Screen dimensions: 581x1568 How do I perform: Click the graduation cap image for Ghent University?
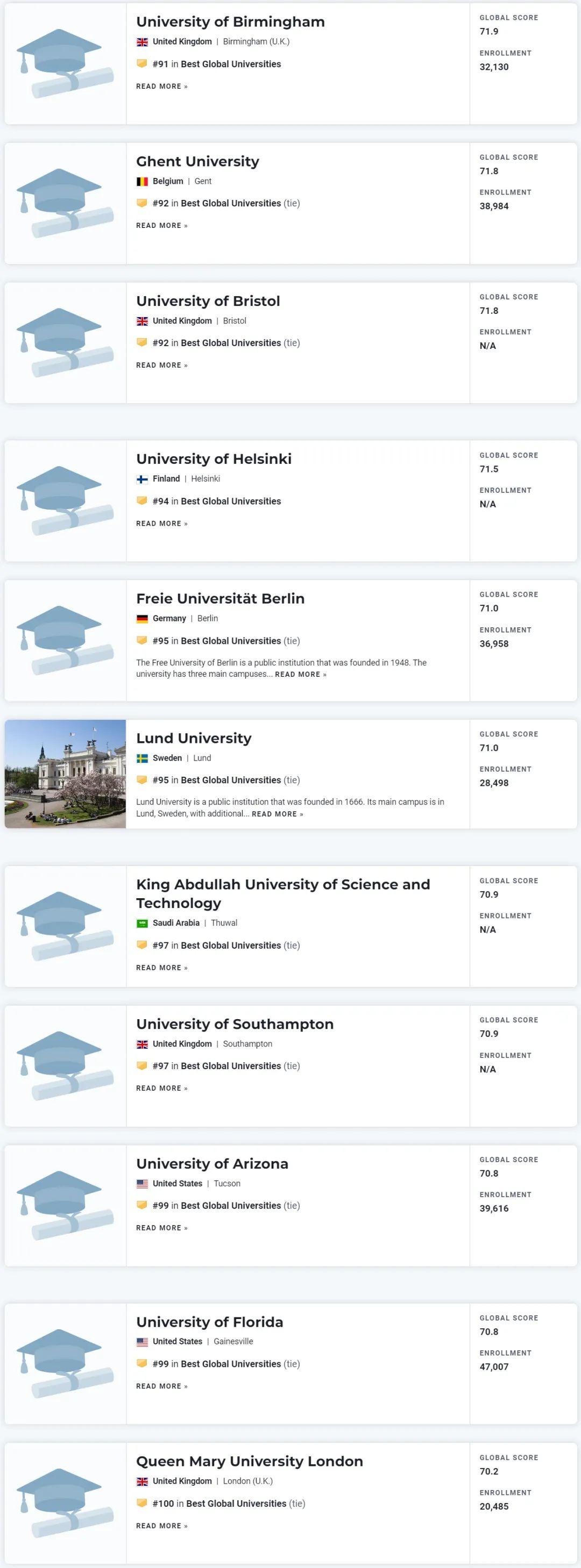click(x=64, y=203)
